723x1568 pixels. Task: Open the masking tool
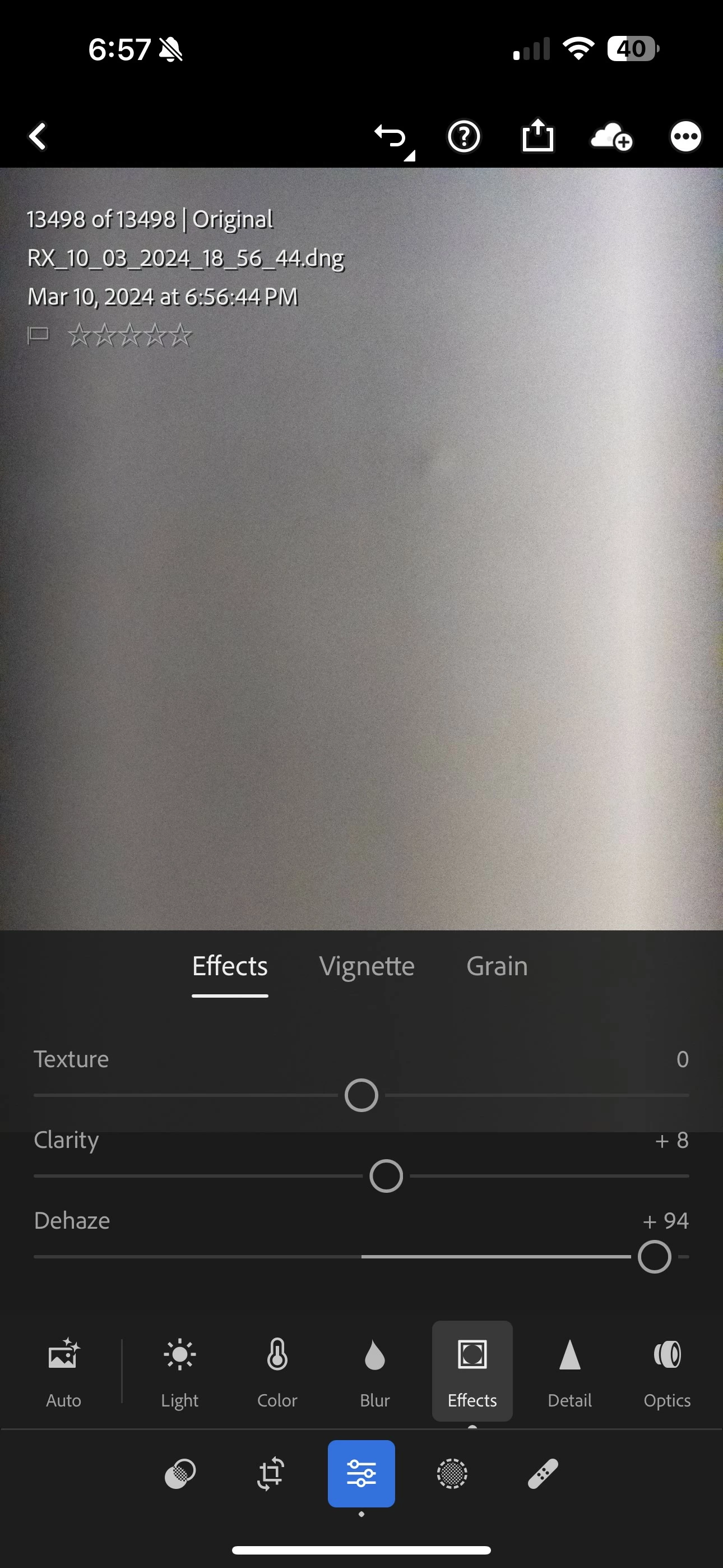(452, 1474)
